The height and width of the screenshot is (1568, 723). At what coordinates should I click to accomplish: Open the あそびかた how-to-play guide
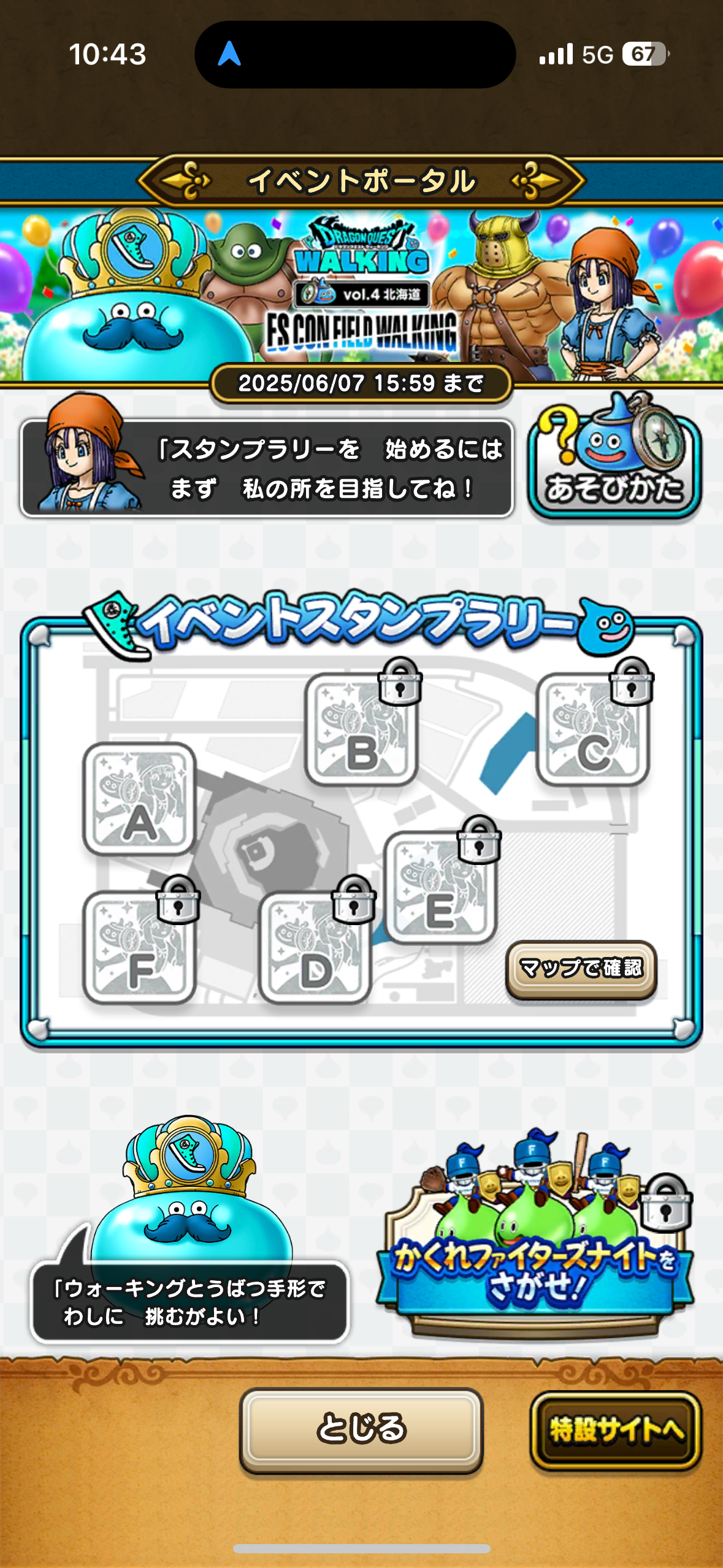point(614,456)
